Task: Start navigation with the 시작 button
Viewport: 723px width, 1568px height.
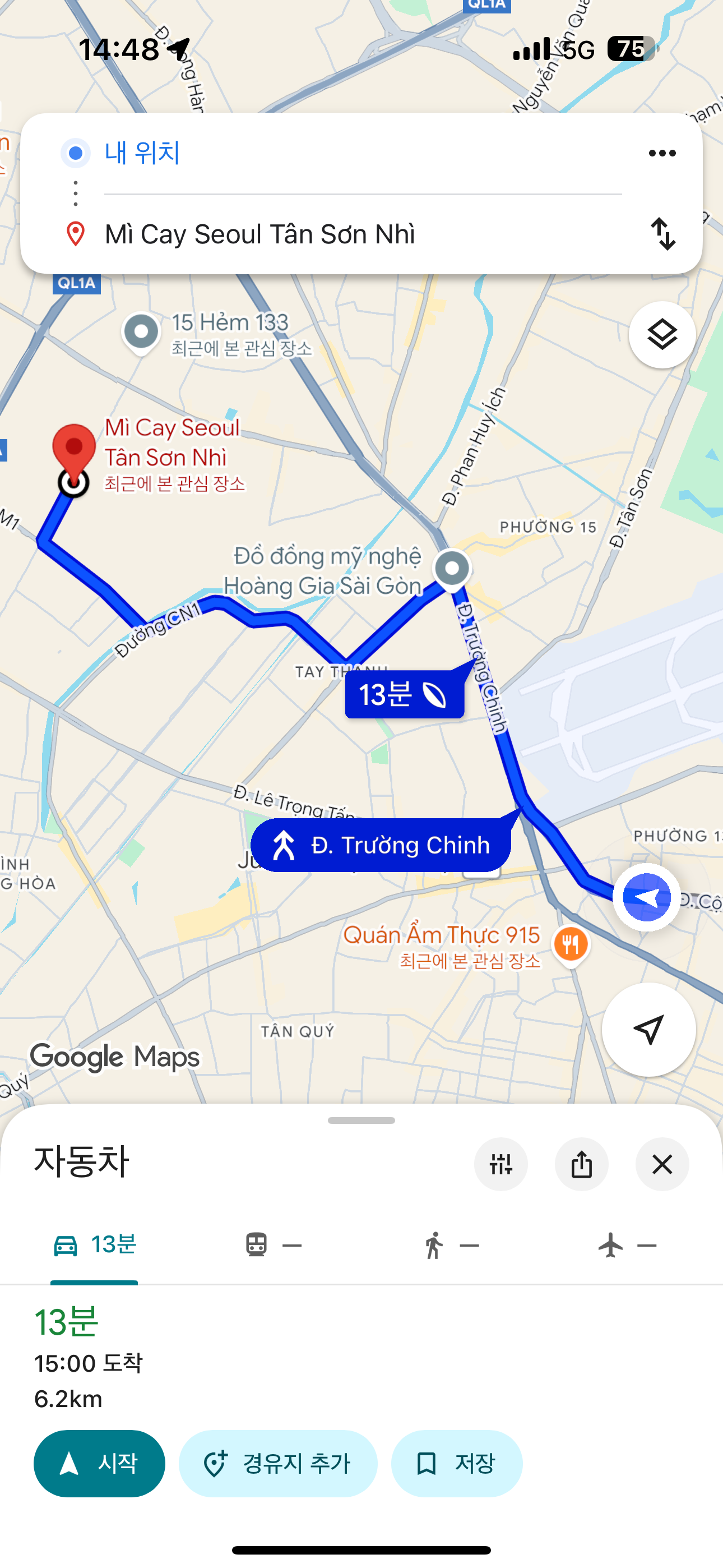Action: (99, 1463)
